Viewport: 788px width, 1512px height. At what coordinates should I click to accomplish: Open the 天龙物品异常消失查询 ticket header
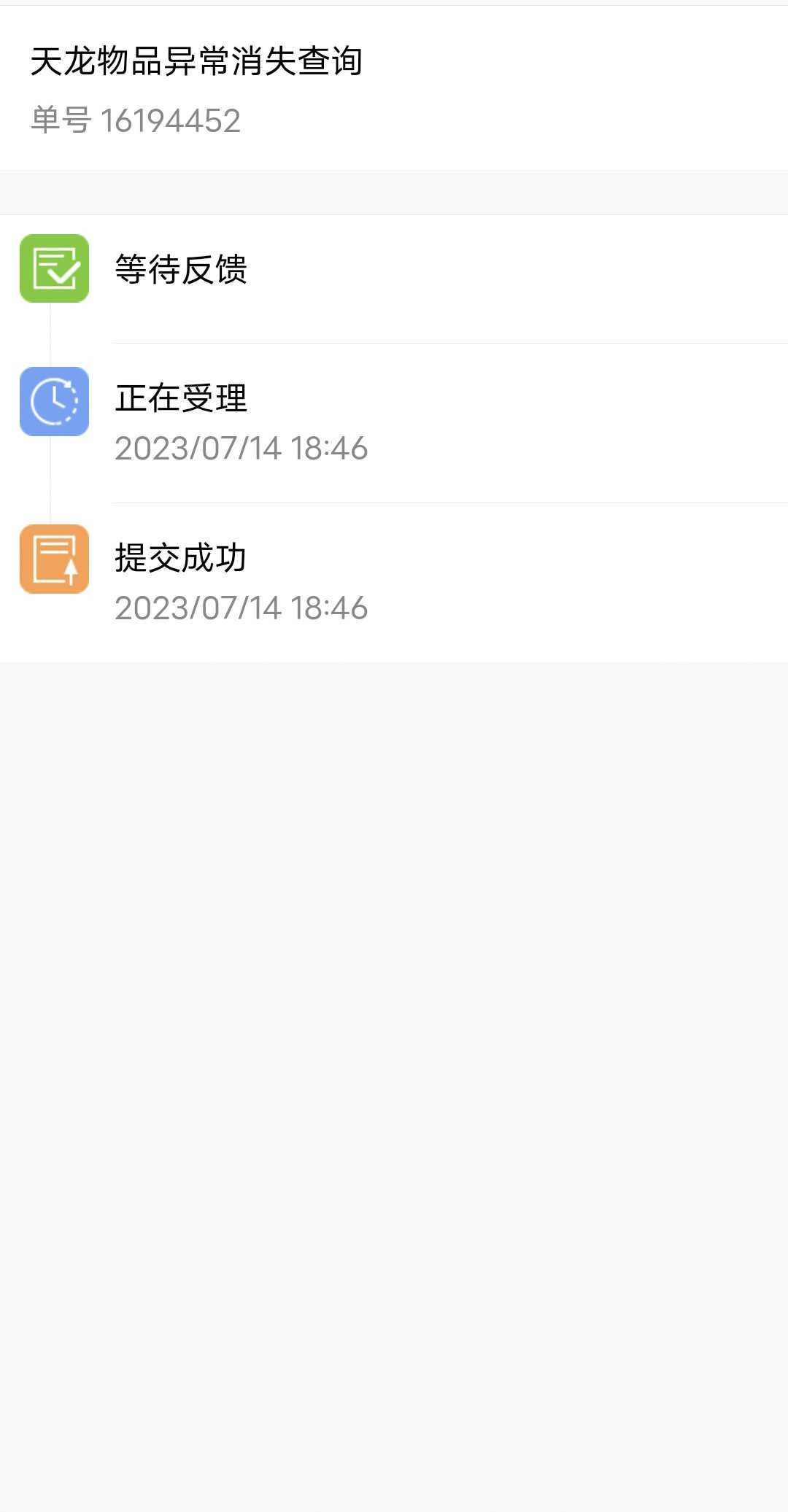(394, 90)
